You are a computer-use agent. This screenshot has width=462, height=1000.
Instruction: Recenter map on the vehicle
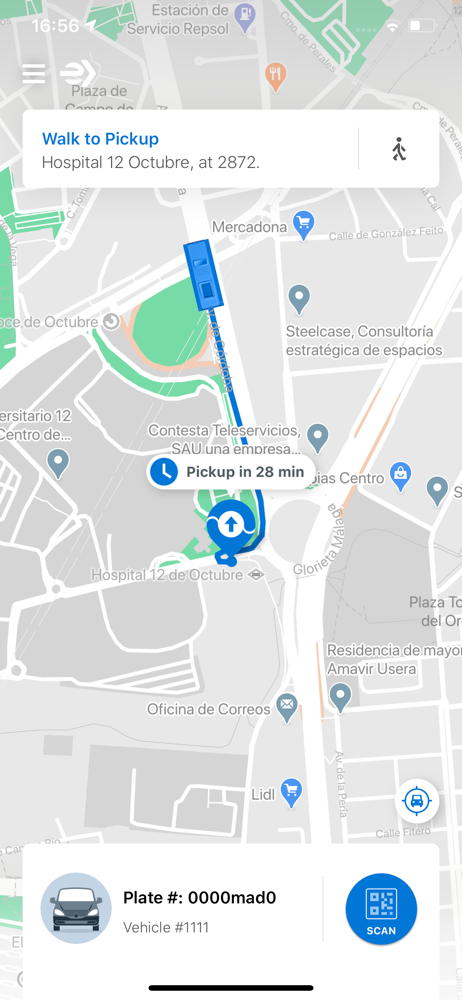(417, 800)
